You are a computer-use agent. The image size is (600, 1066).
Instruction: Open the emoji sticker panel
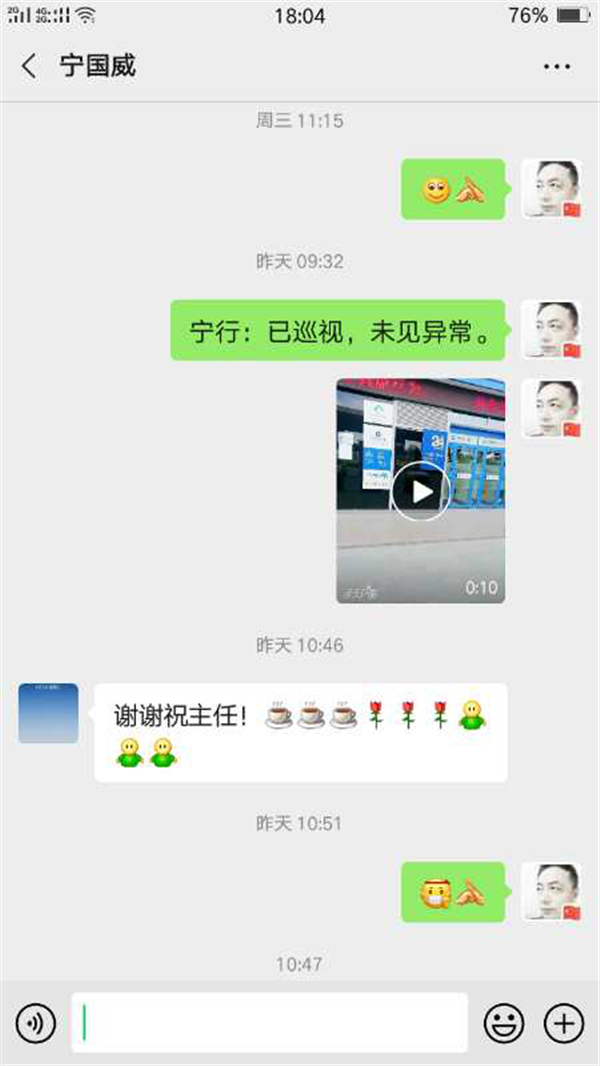pos(504,1023)
